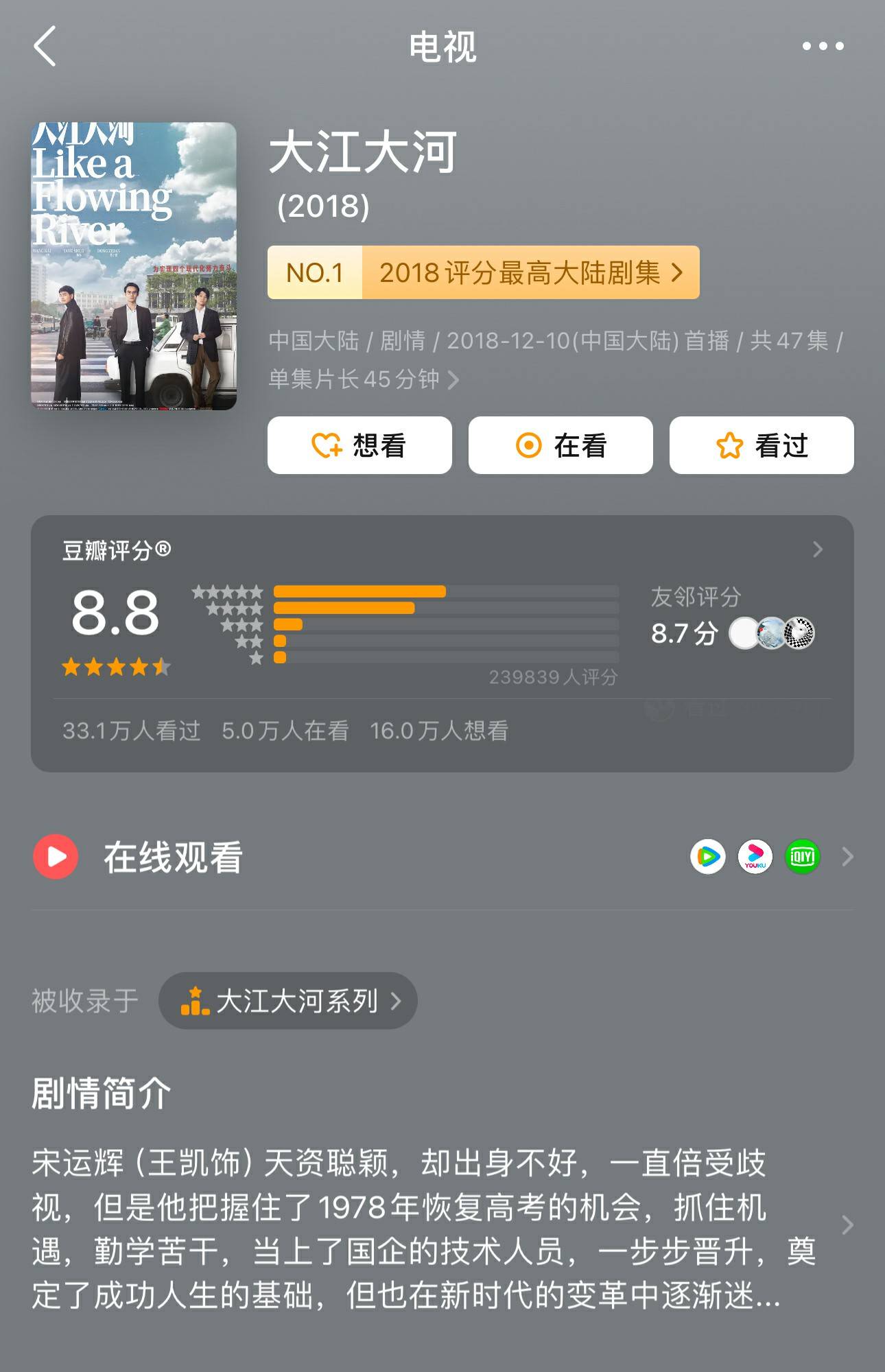Image resolution: width=885 pixels, height=1372 pixels.
Task: Open the NO.1 2018评分最高大陆剧集 ranking
Action: click(x=483, y=272)
